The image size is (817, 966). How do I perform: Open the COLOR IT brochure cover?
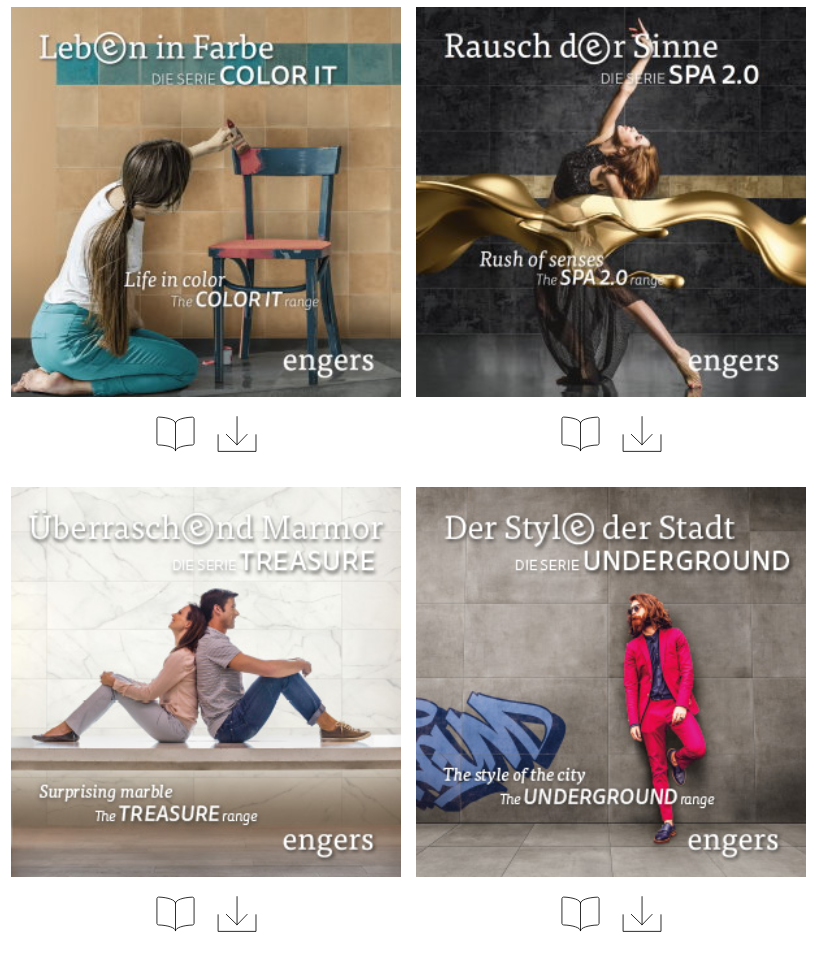click(x=205, y=202)
